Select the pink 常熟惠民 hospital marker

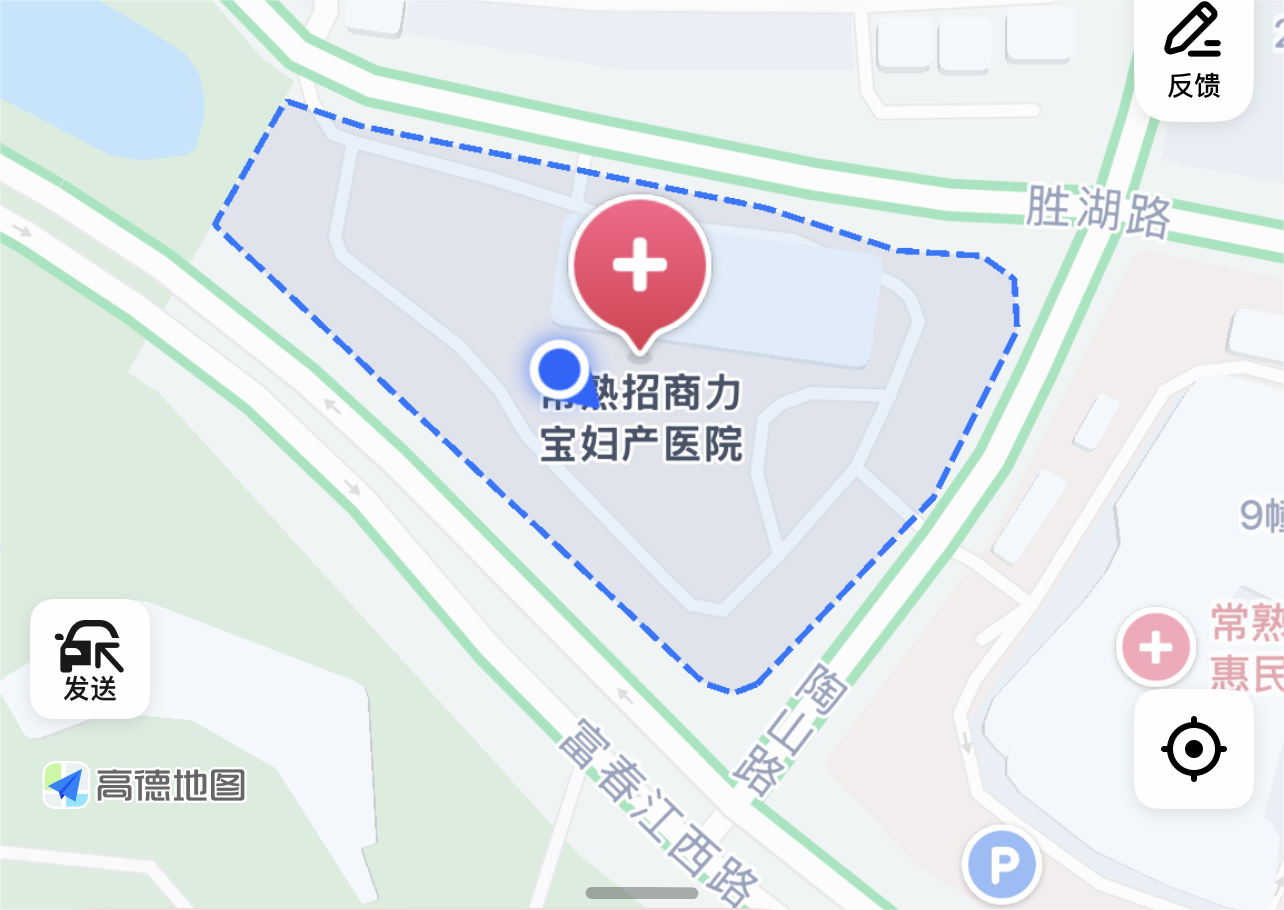tap(1156, 648)
